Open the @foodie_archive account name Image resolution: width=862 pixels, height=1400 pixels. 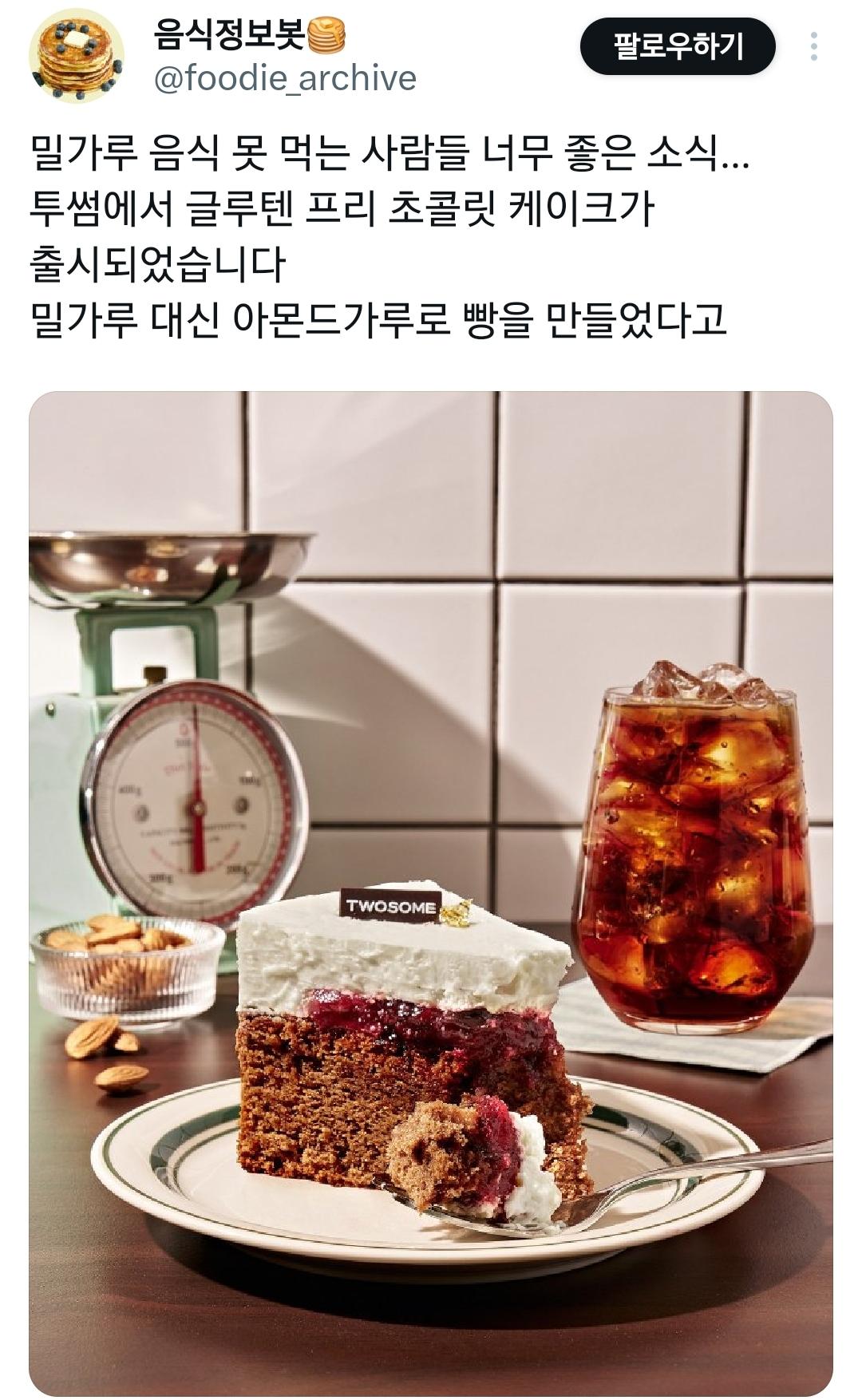[x=284, y=79]
